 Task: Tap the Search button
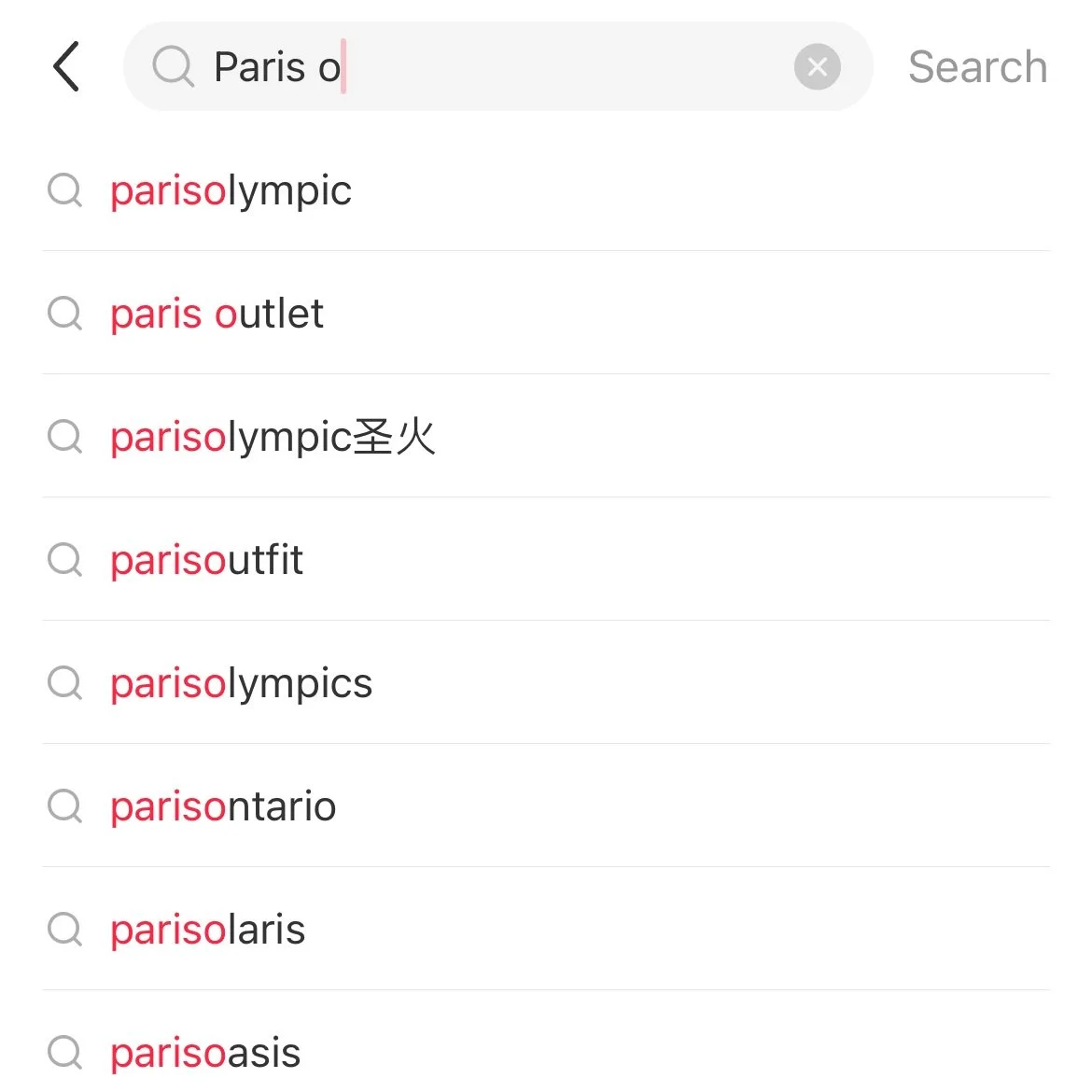pyautogui.click(x=977, y=67)
